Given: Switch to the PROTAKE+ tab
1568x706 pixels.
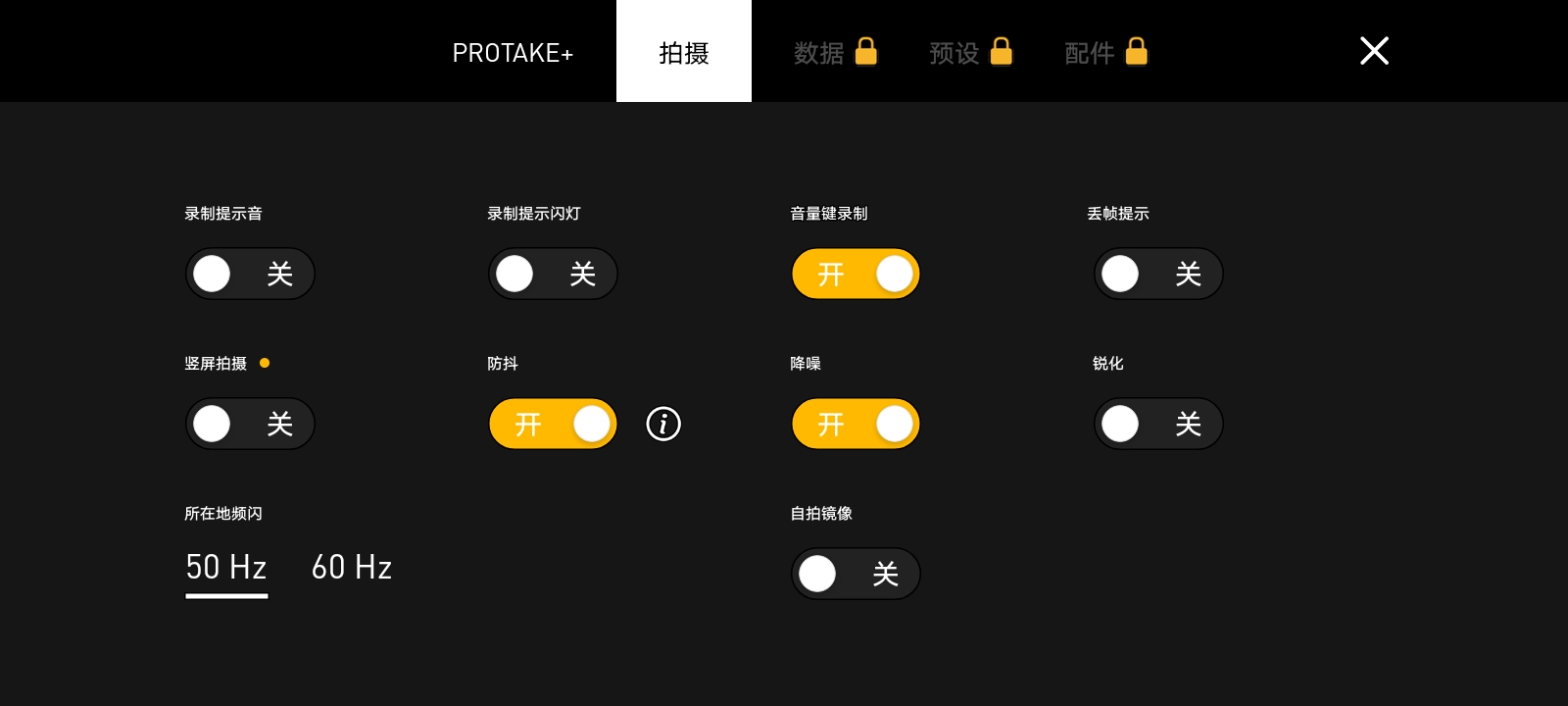Looking at the screenshot, I should click(x=513, y=53).
